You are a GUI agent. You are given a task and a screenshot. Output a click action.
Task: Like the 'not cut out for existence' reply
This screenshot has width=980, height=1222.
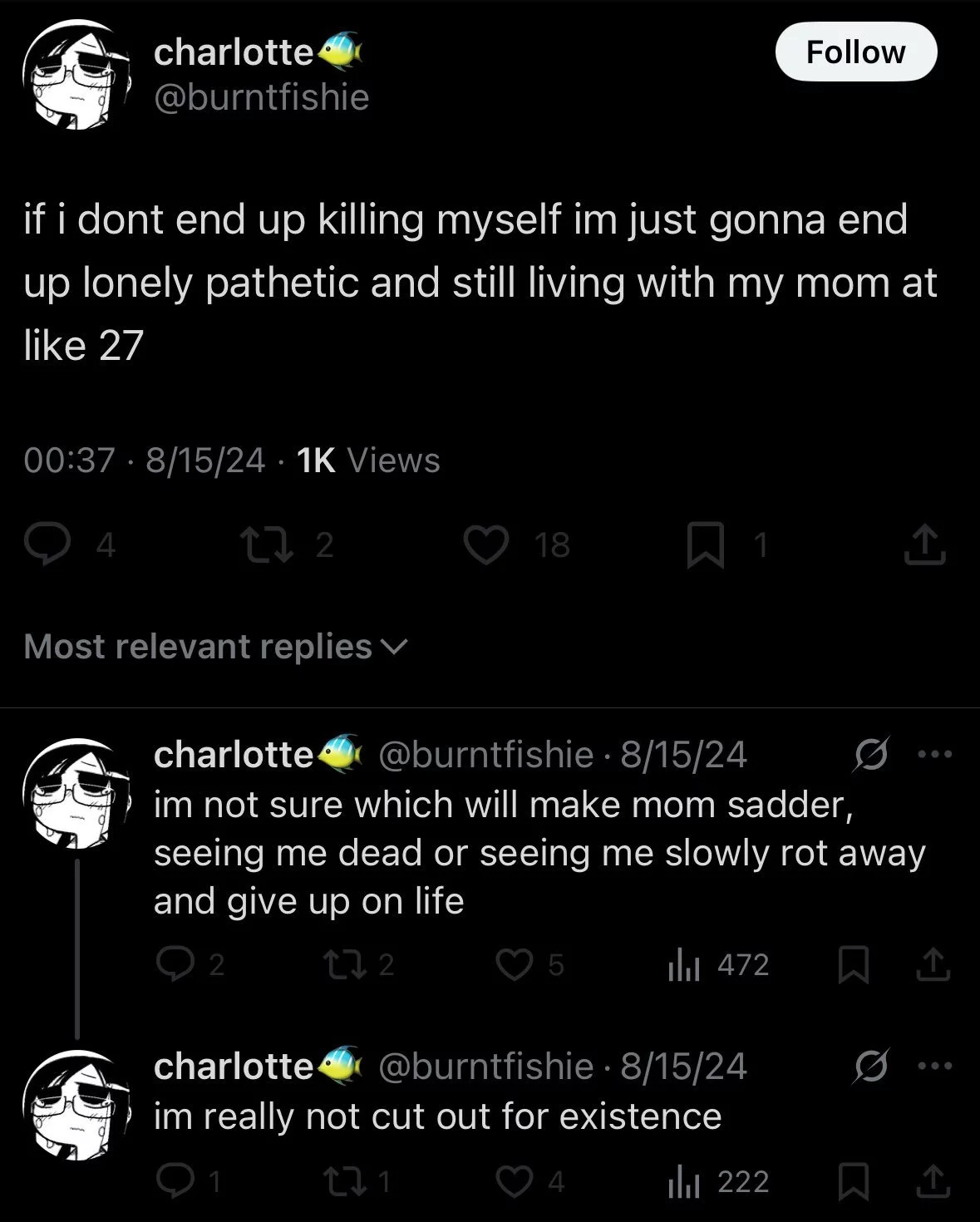point(514,1182)
